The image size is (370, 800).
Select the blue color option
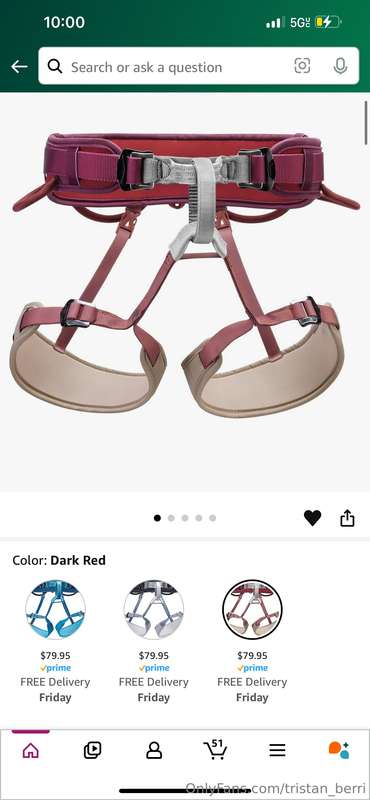point(55,609)
